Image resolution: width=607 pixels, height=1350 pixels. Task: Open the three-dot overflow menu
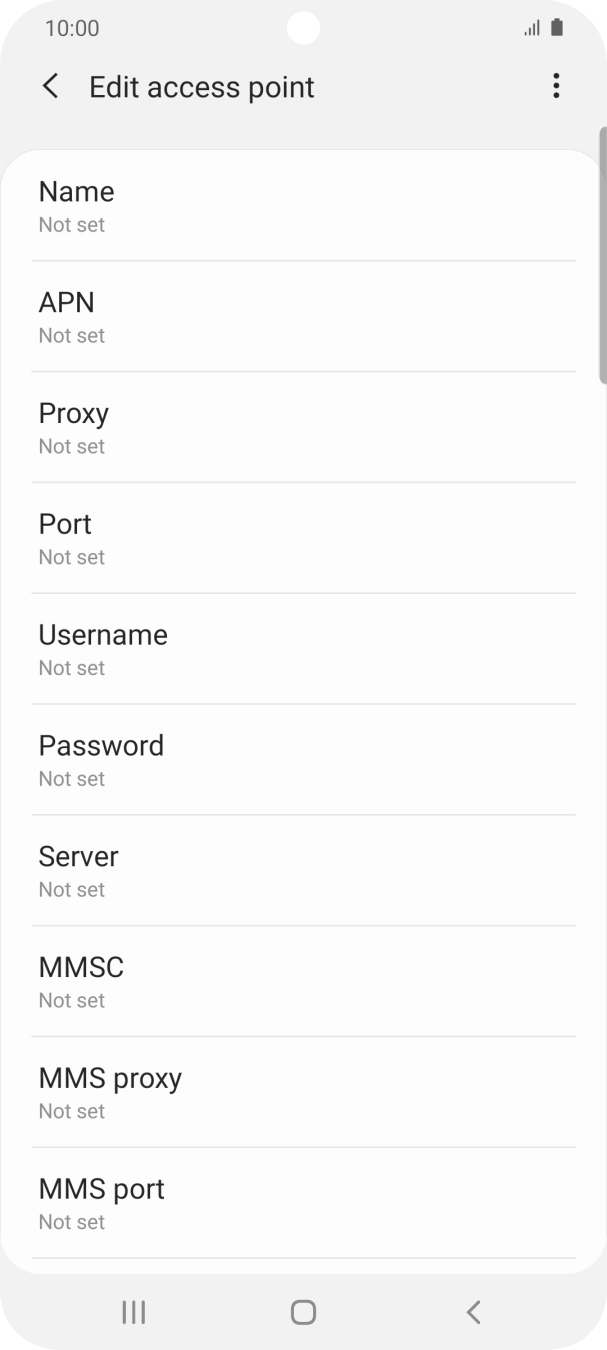tap(556, 87)
